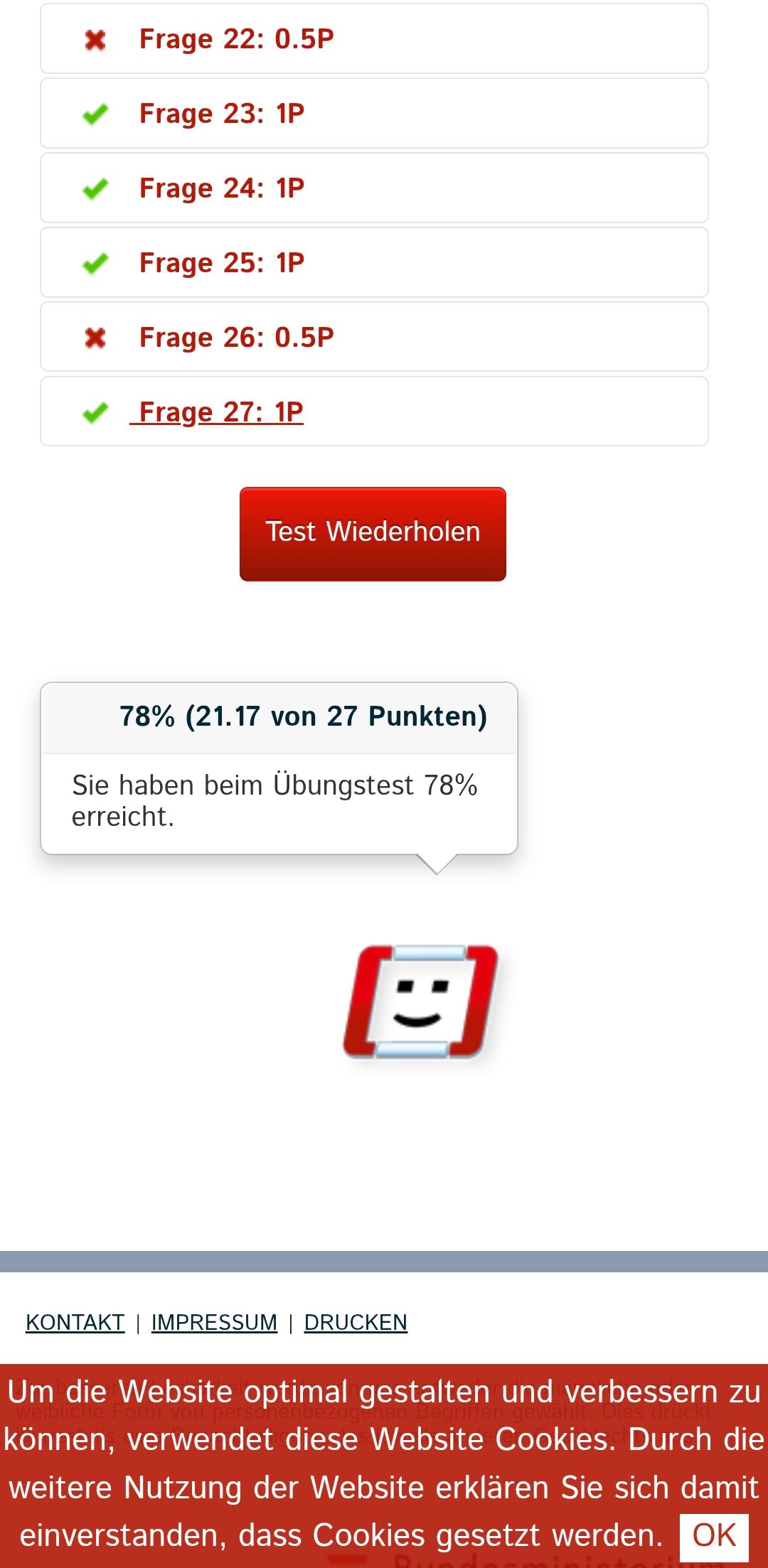Open the Kontakt link
The width and height of the screenshot is (768, 1568).
click(x=75, y=1322)
